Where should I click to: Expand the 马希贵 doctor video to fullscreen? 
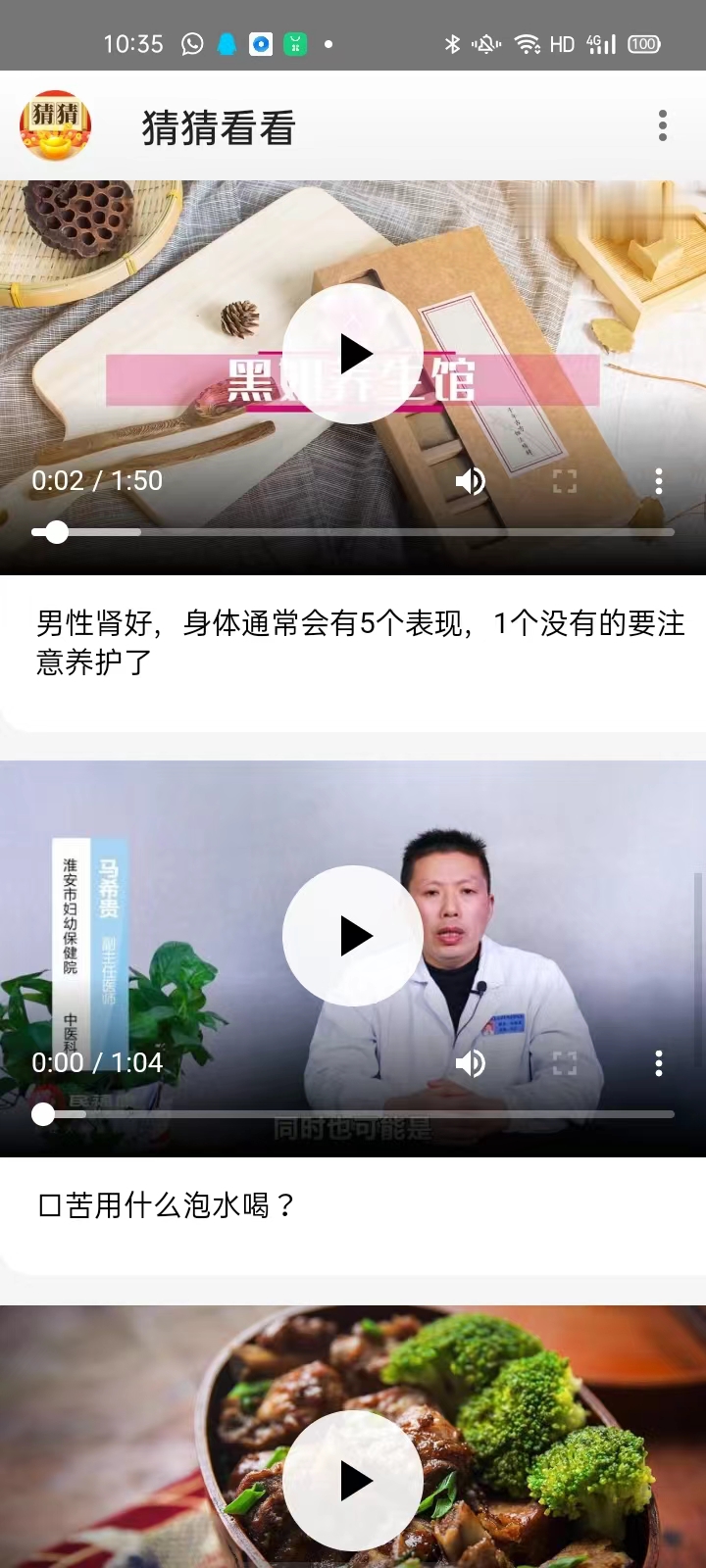click(564, 1063)
